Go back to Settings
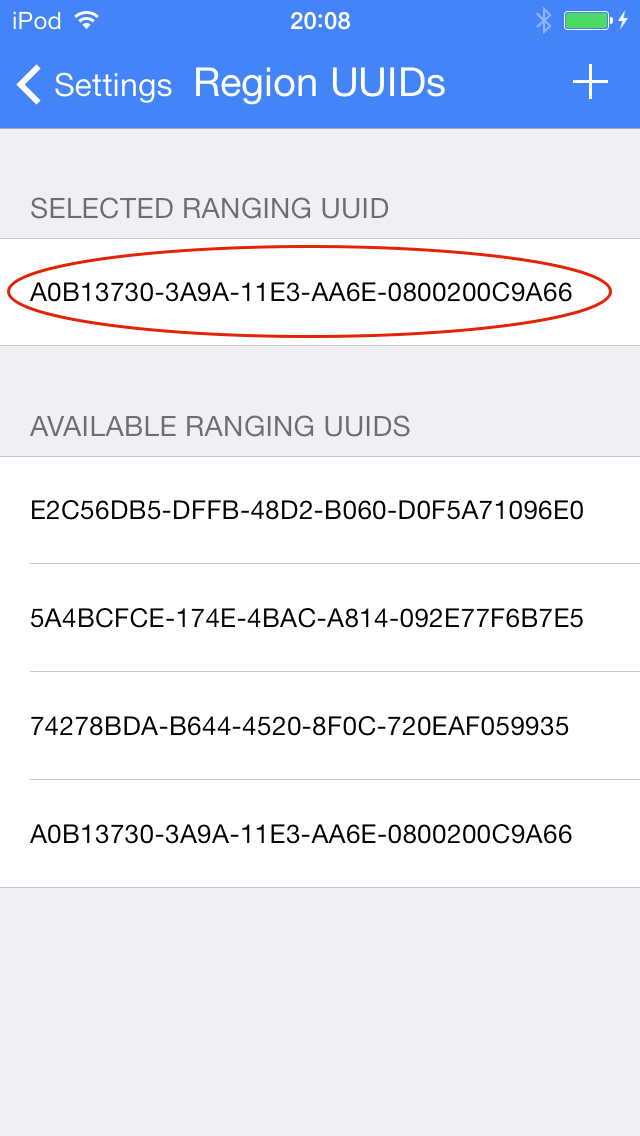The height and width of the screenshot is (1136, 640). click(94, 85)
